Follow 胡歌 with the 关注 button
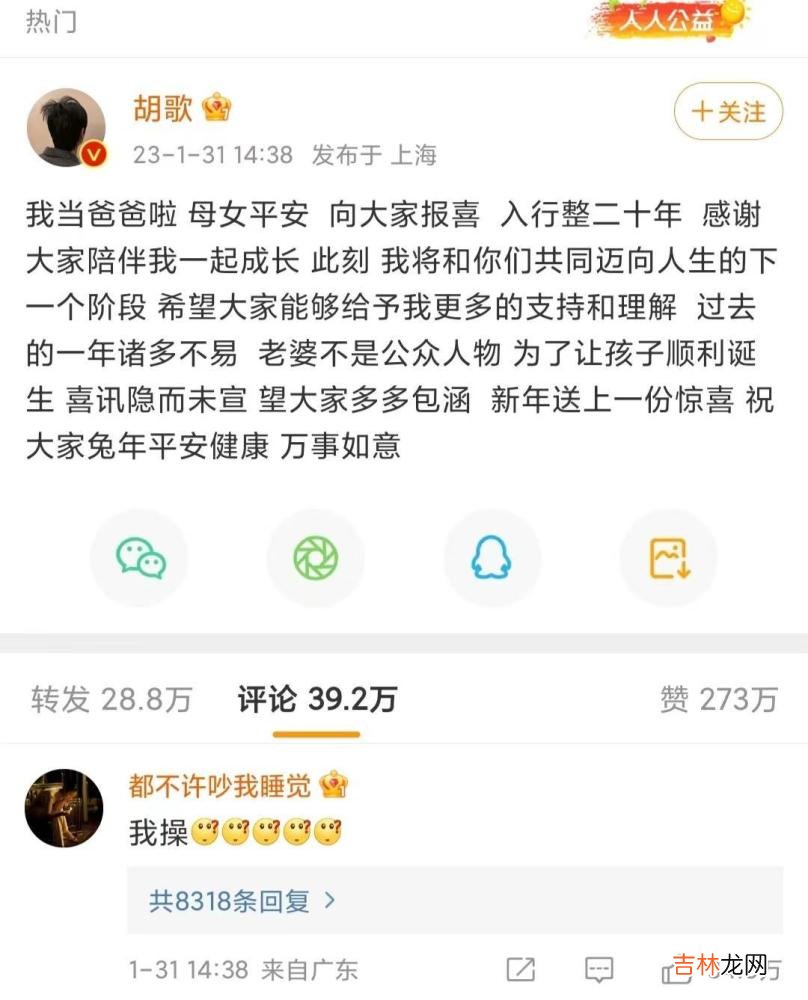Screen dimensions: 808x1000 728,111
